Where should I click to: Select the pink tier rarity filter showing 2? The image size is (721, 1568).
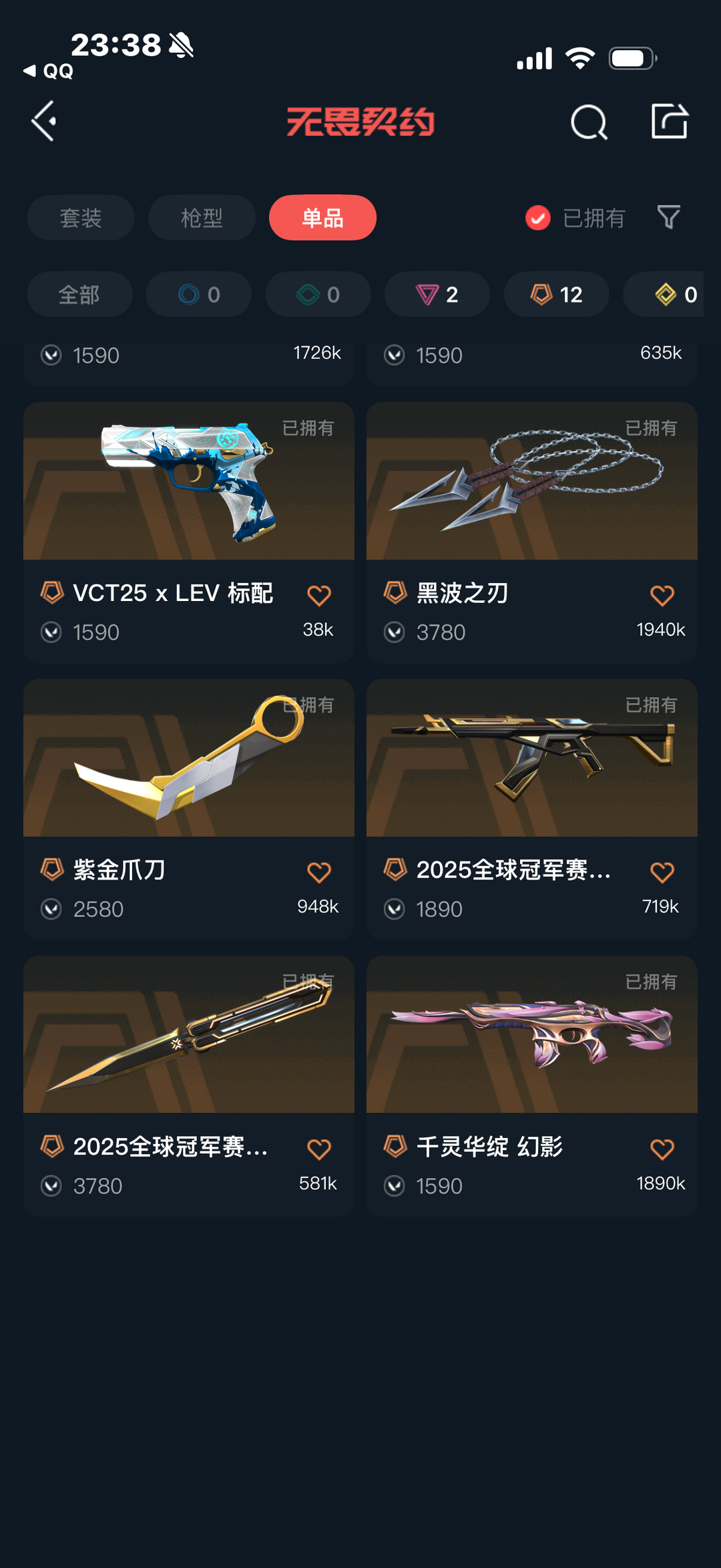(x=437, y=295)
